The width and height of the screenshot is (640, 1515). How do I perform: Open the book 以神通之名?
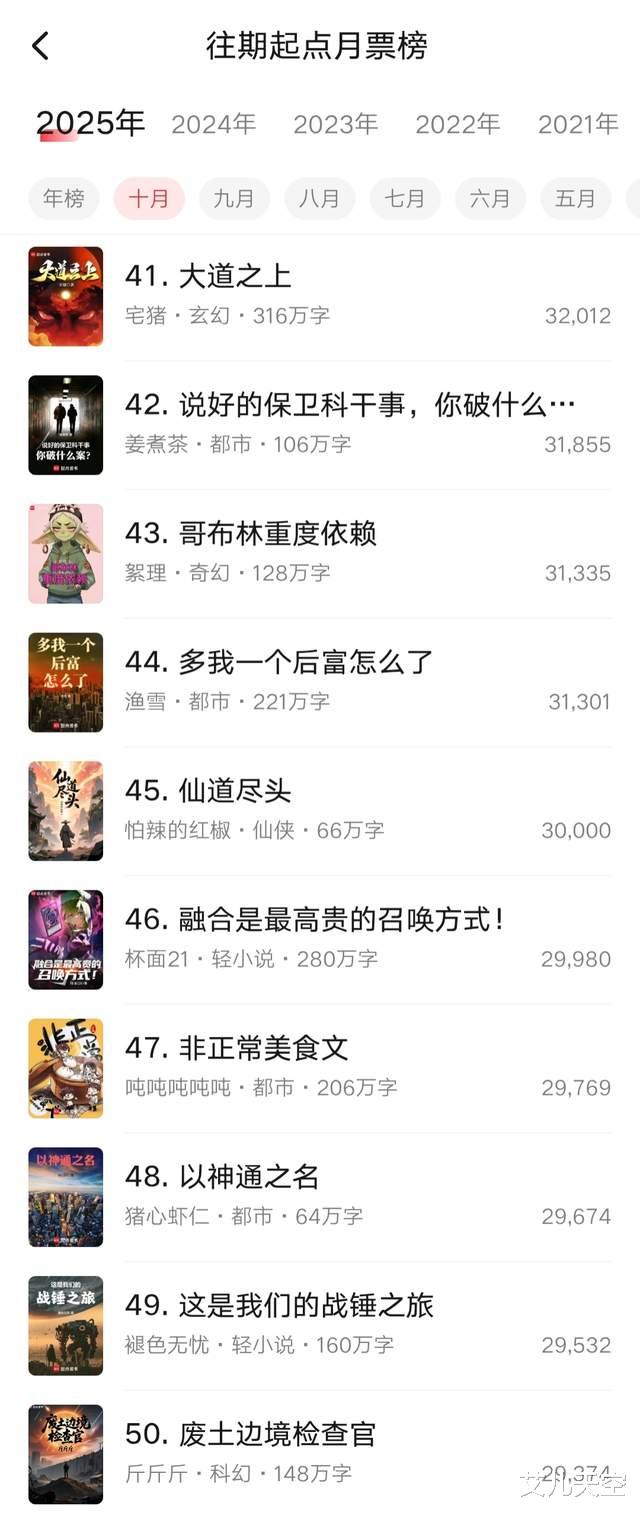click(x=320, y=1196)
